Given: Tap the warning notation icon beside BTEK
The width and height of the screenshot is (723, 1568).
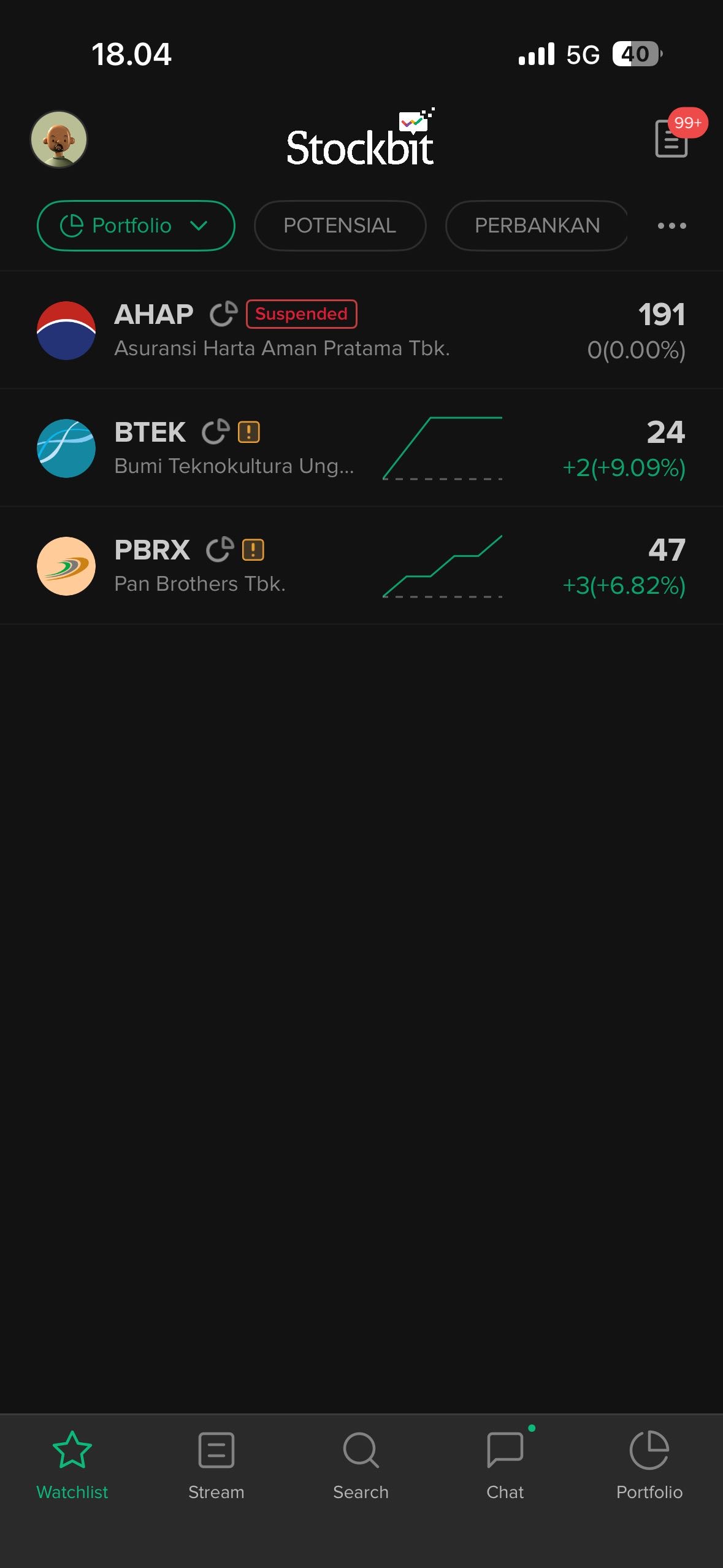Looking at the screenshot, I should (x=249, y=432).
